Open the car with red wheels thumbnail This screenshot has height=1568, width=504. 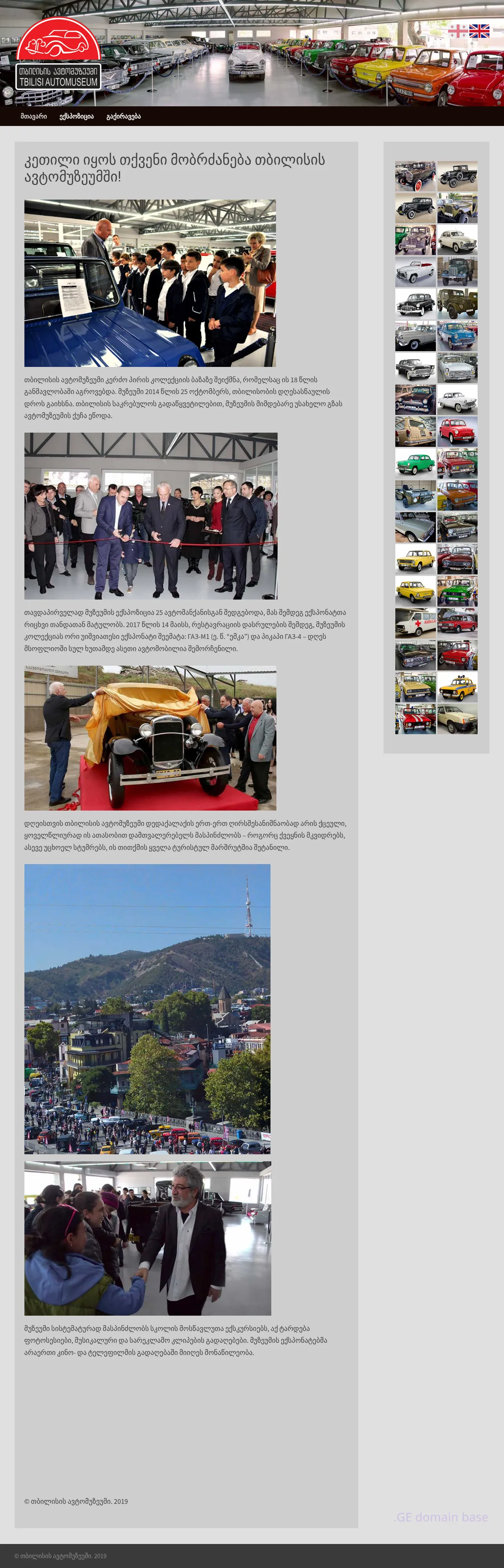pyautogui.click(x=415, y=176)
